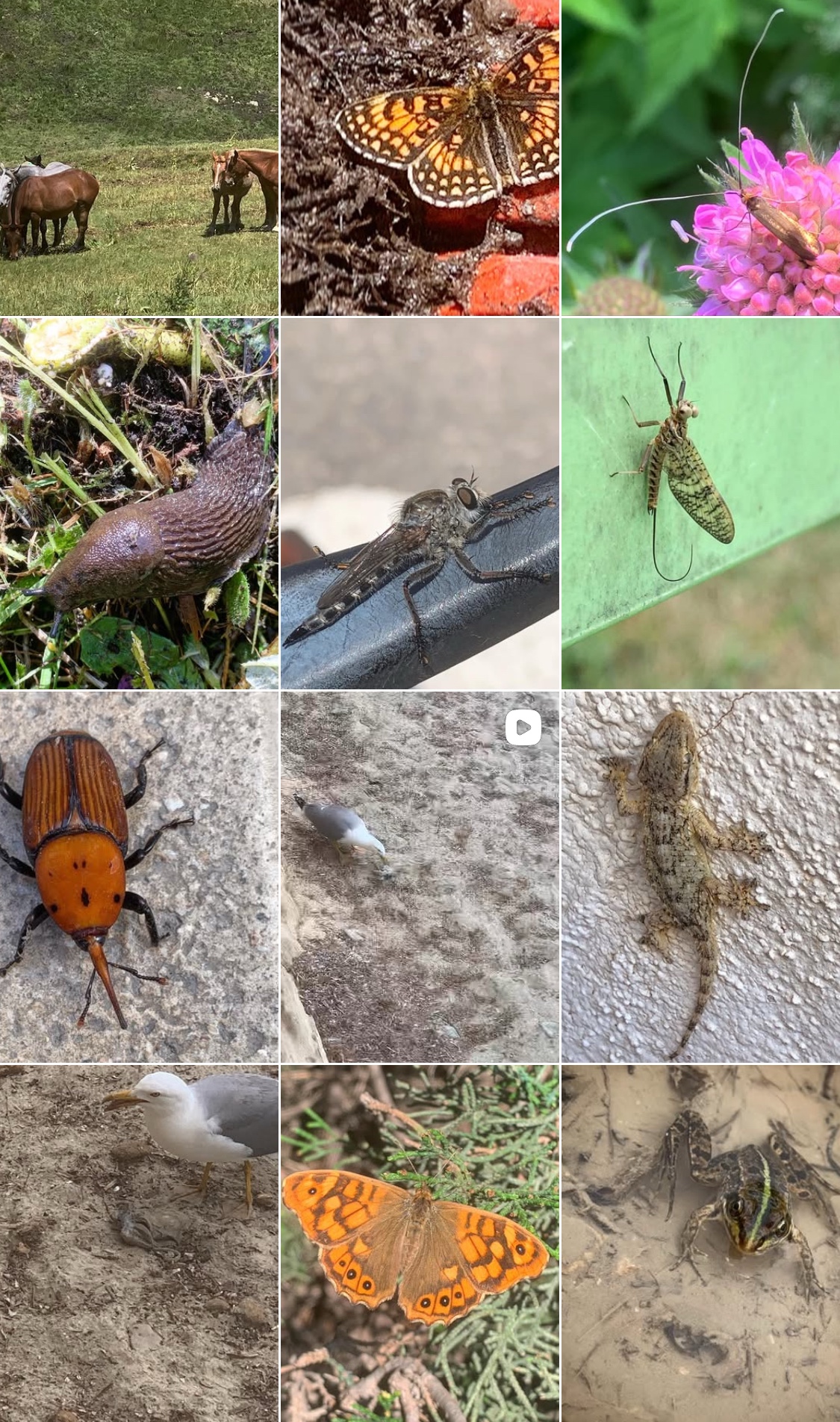This screenshot has width=840, height=1422.
Task: Open the checkered orange butterfly post
Action: 420,158
